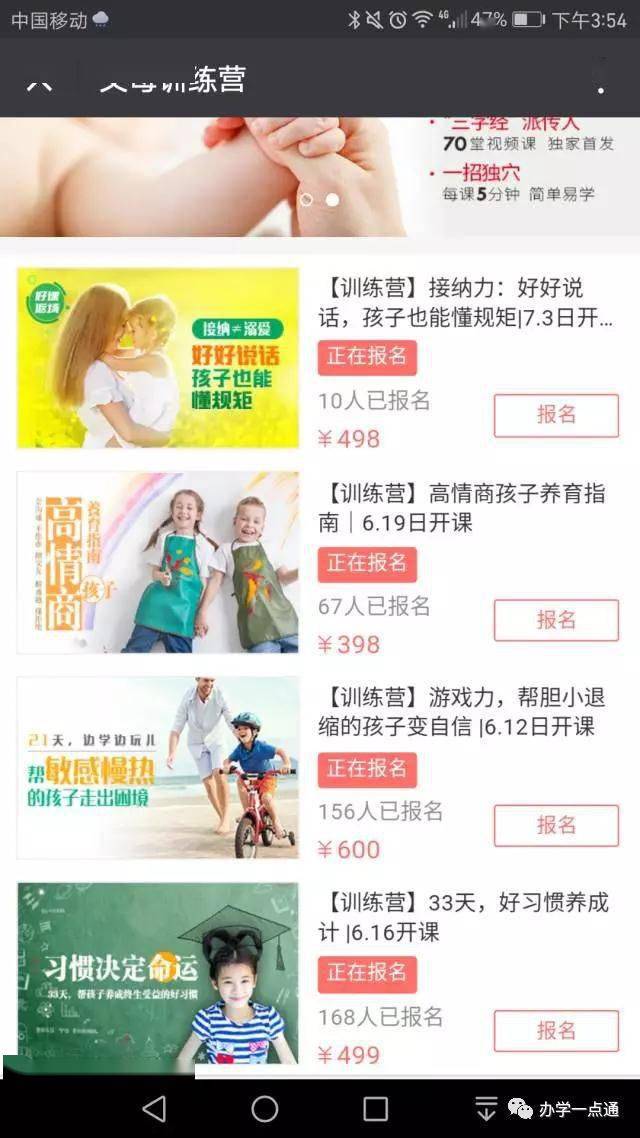Enroll in the ¥600 游戏力 course
The width and height of the screenshot is (640, 1138).
556,825
